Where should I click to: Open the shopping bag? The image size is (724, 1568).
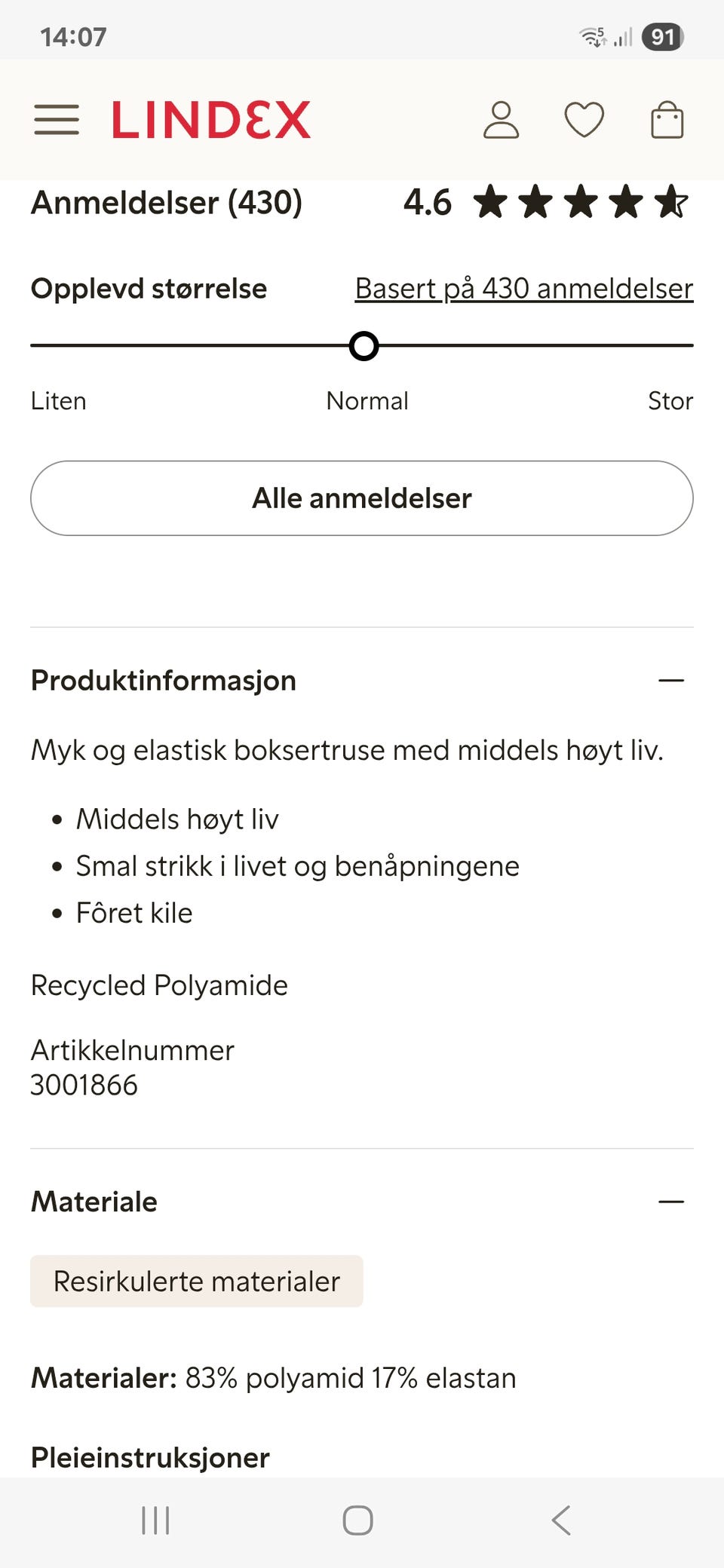coord(668,119)
